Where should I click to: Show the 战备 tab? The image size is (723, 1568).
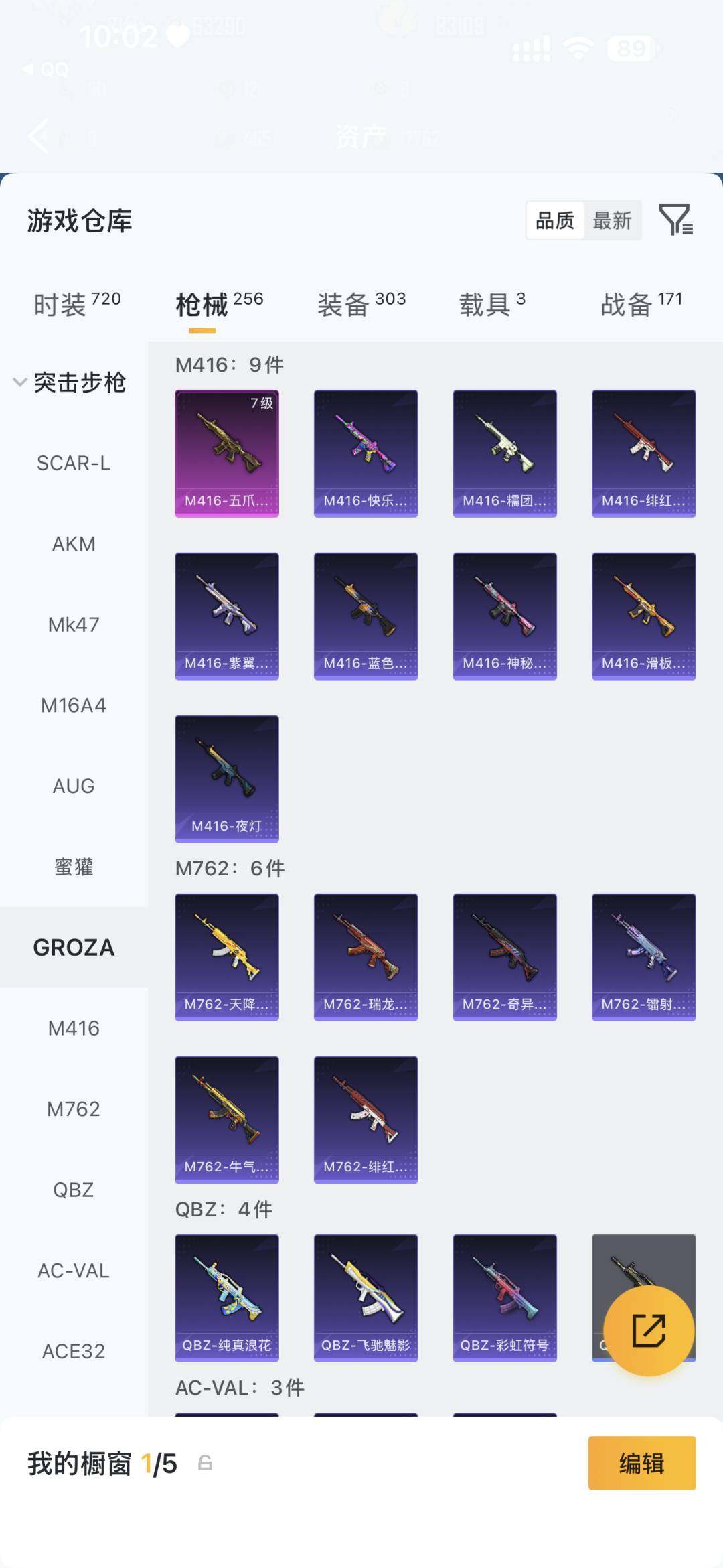pyautogui.click(x=641, y=304)
